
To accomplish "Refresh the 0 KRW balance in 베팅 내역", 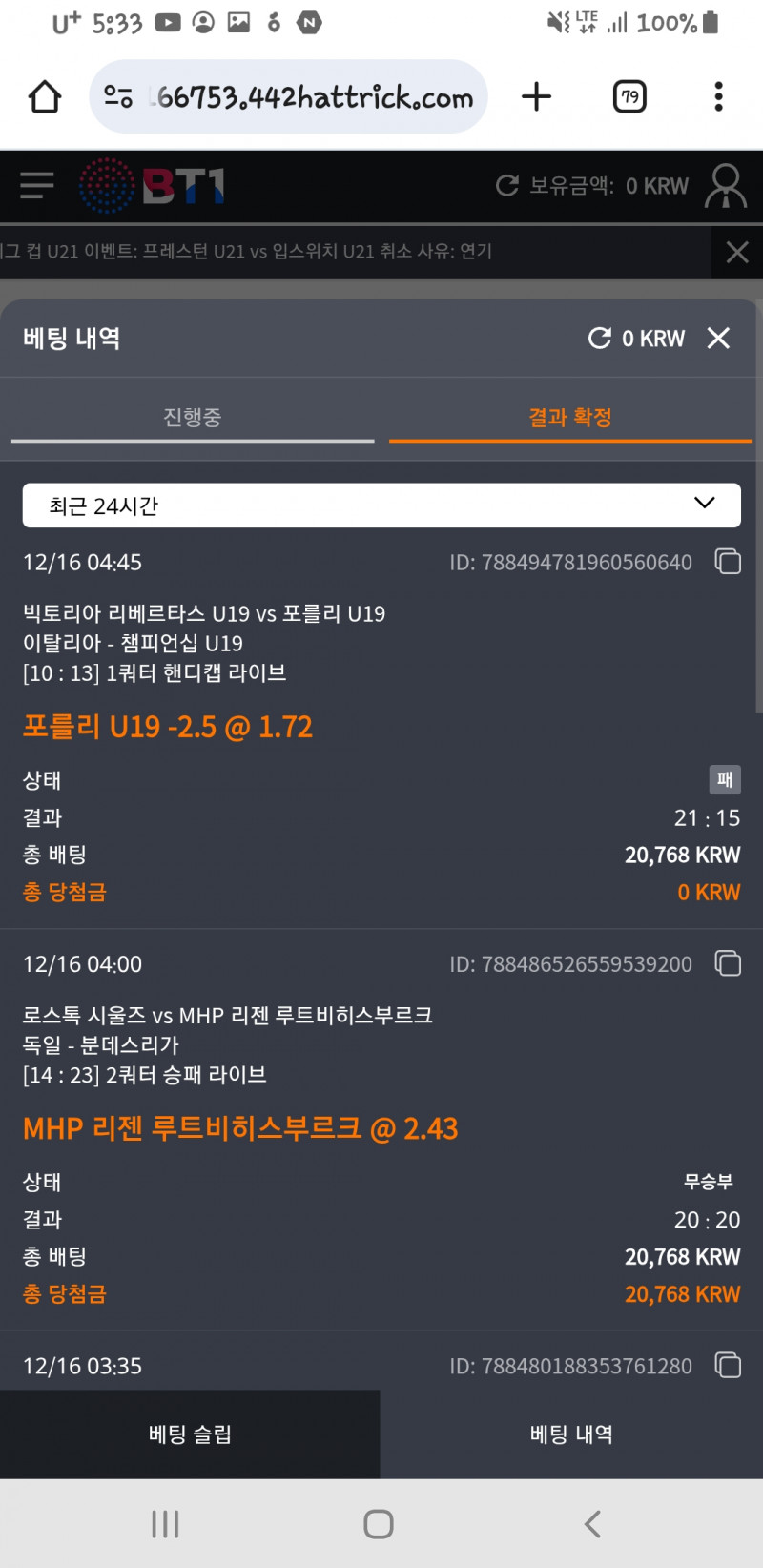I will pos(600,338).
